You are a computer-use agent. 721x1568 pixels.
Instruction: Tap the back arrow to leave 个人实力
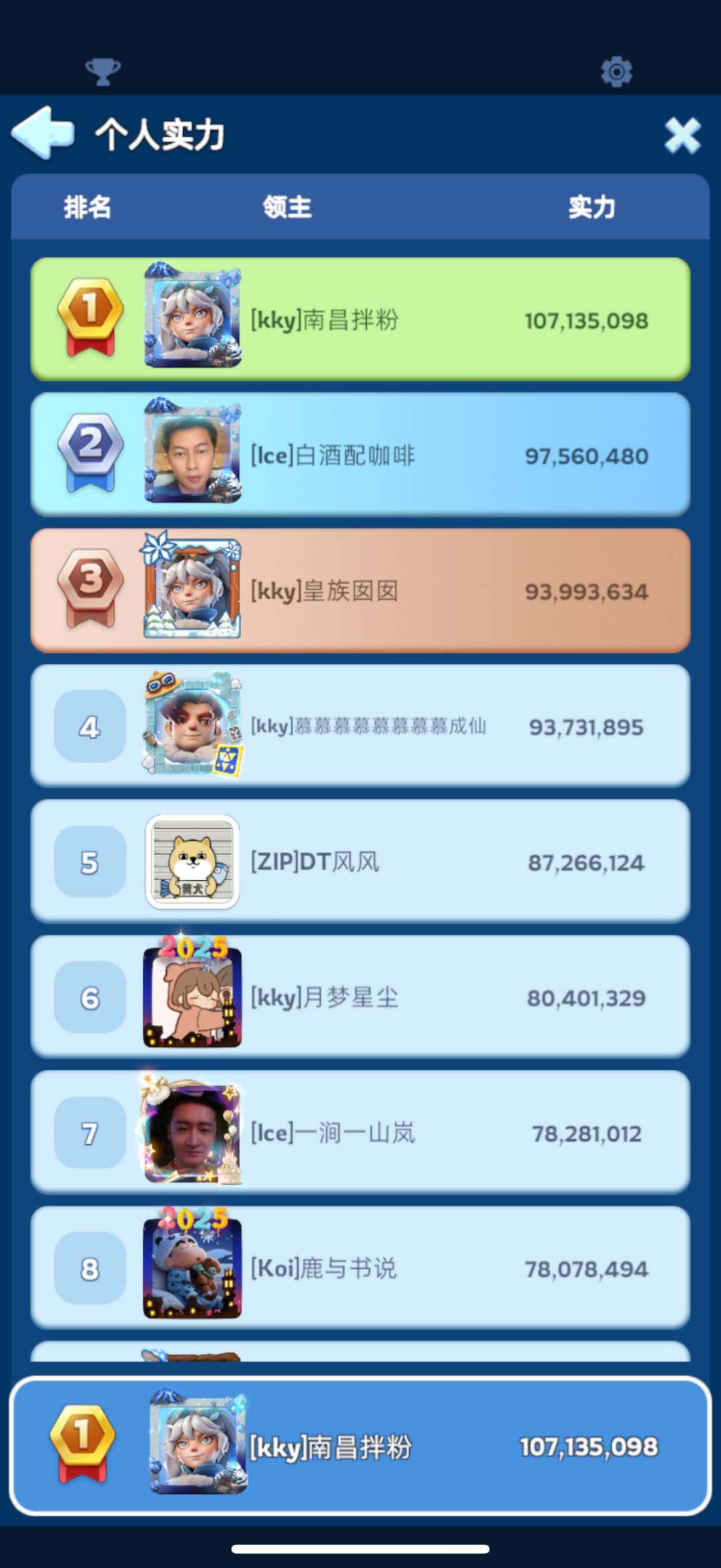point(40,134)
